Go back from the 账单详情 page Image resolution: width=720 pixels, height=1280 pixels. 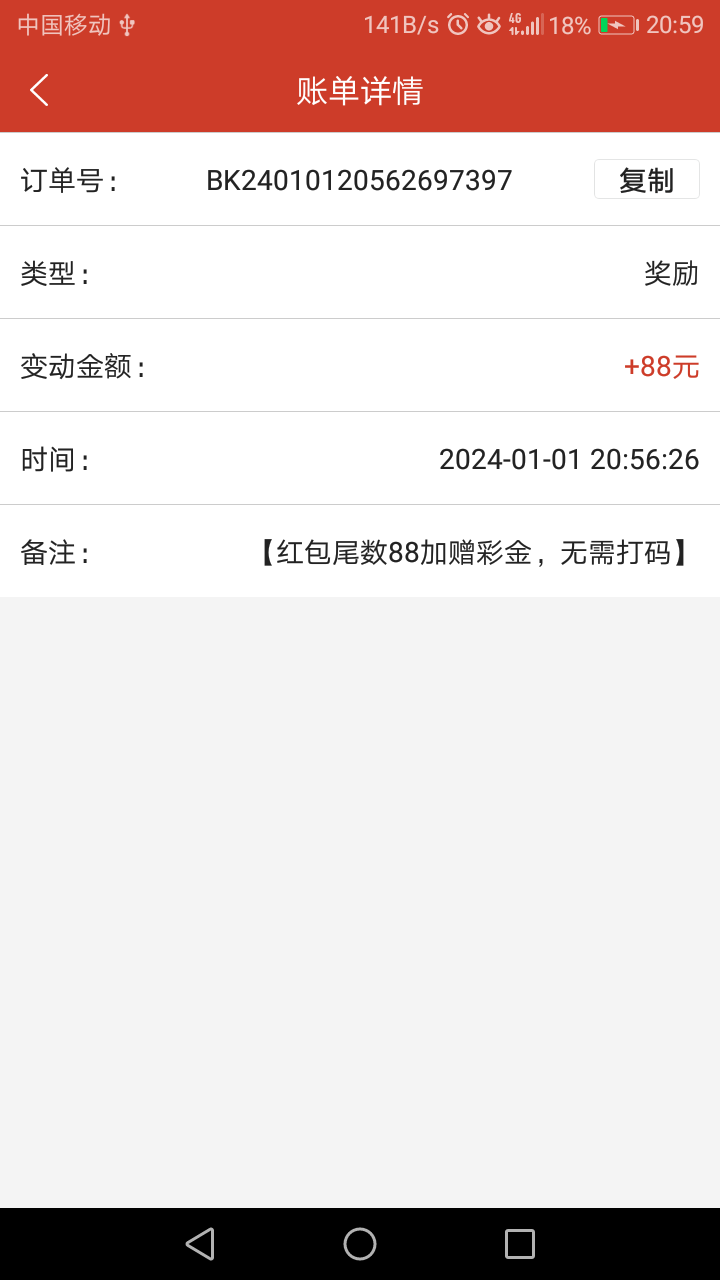click(39, 90)
